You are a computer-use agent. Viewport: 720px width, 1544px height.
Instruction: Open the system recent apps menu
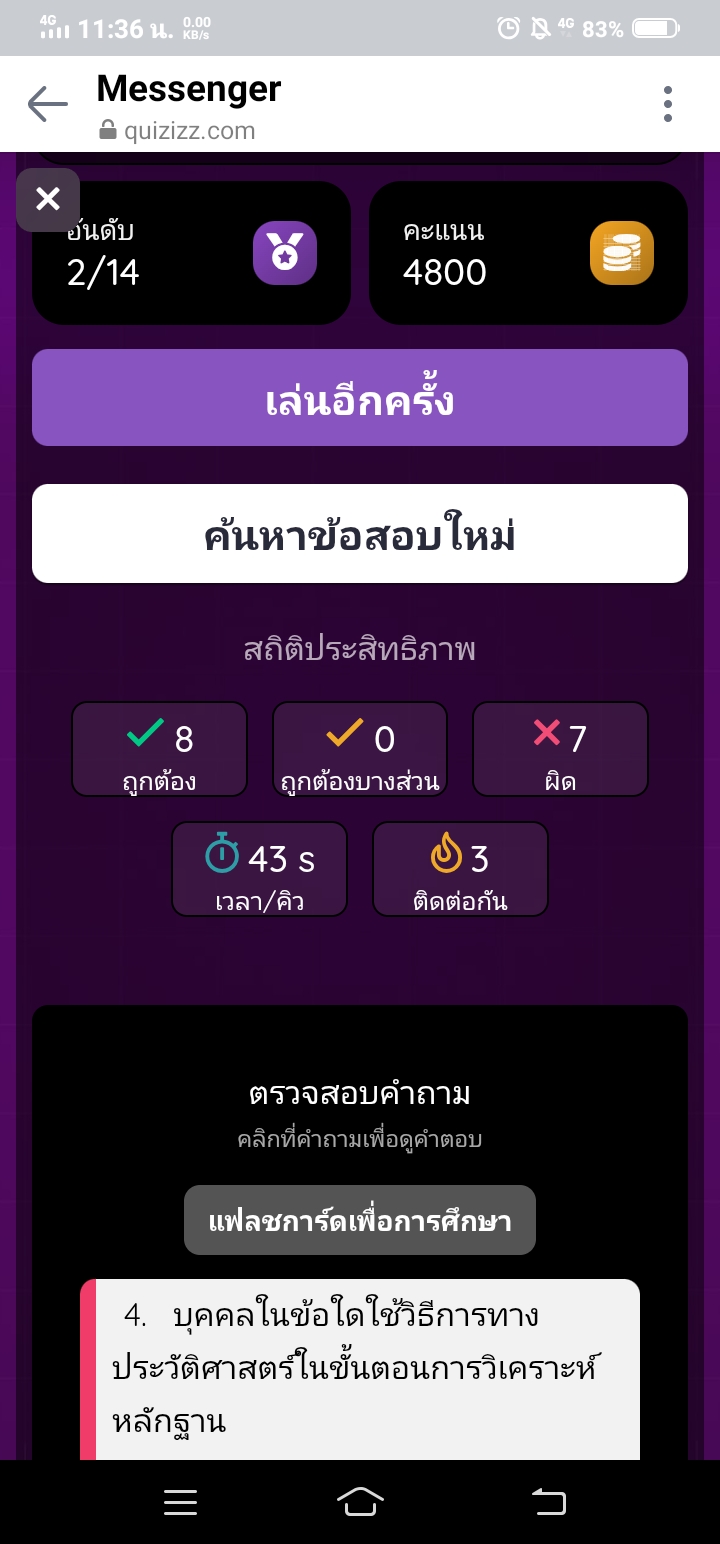point(180,1501)
